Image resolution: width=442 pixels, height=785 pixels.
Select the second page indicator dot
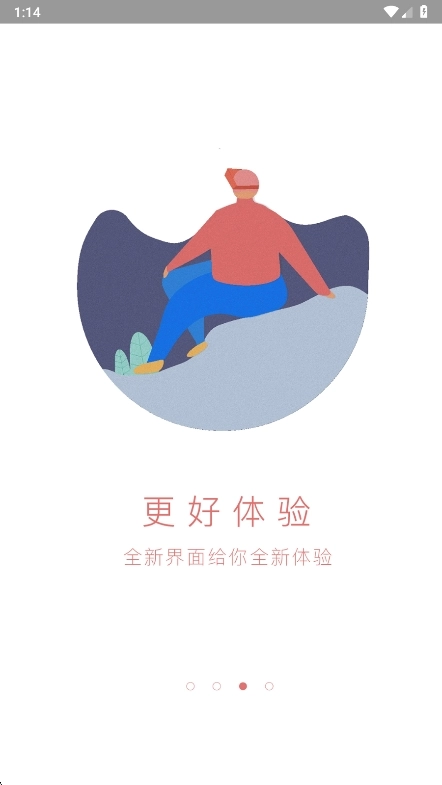[x=217, y=686]
